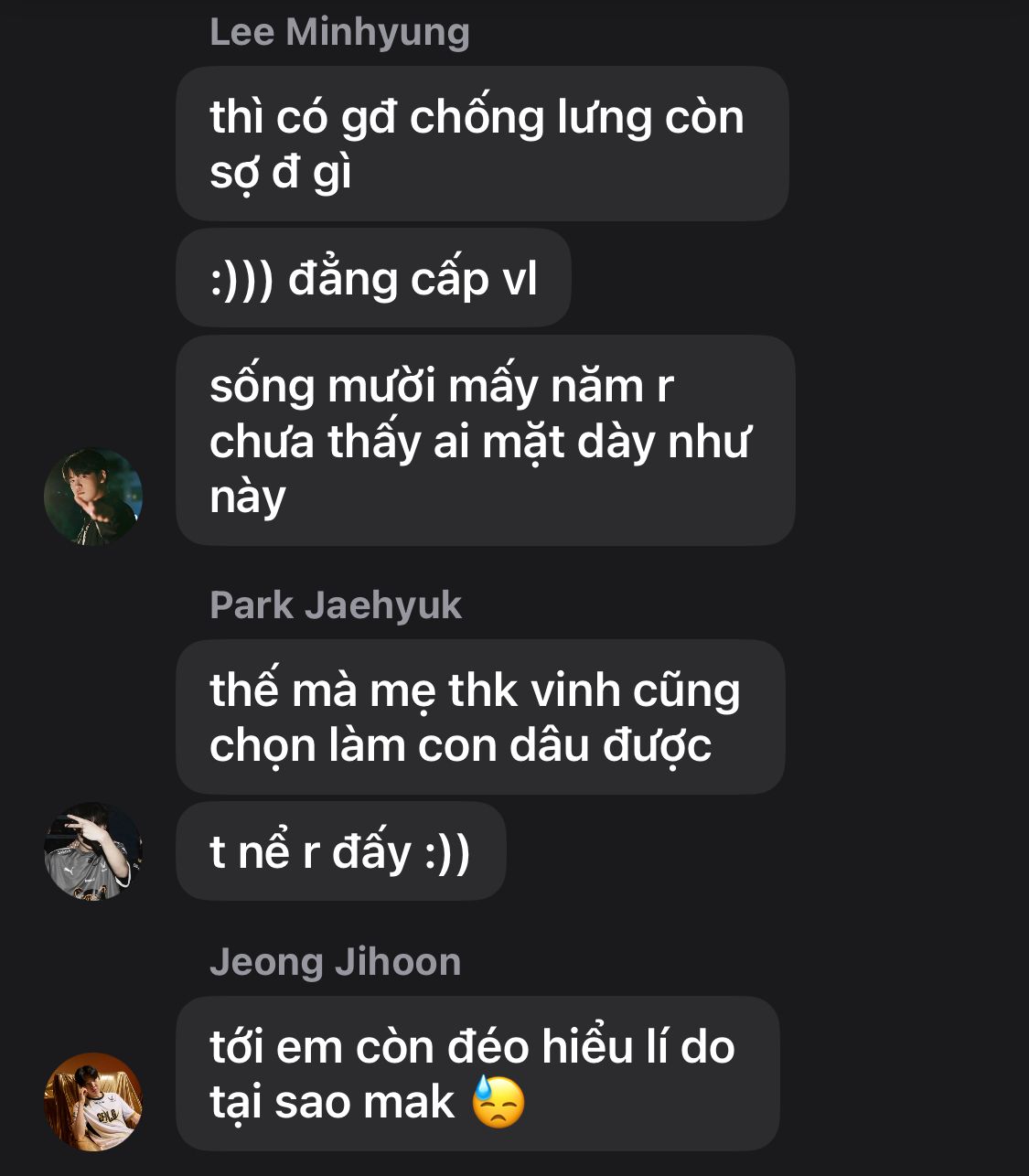Tap Jeong Jihoon's profile photo

93,1102
